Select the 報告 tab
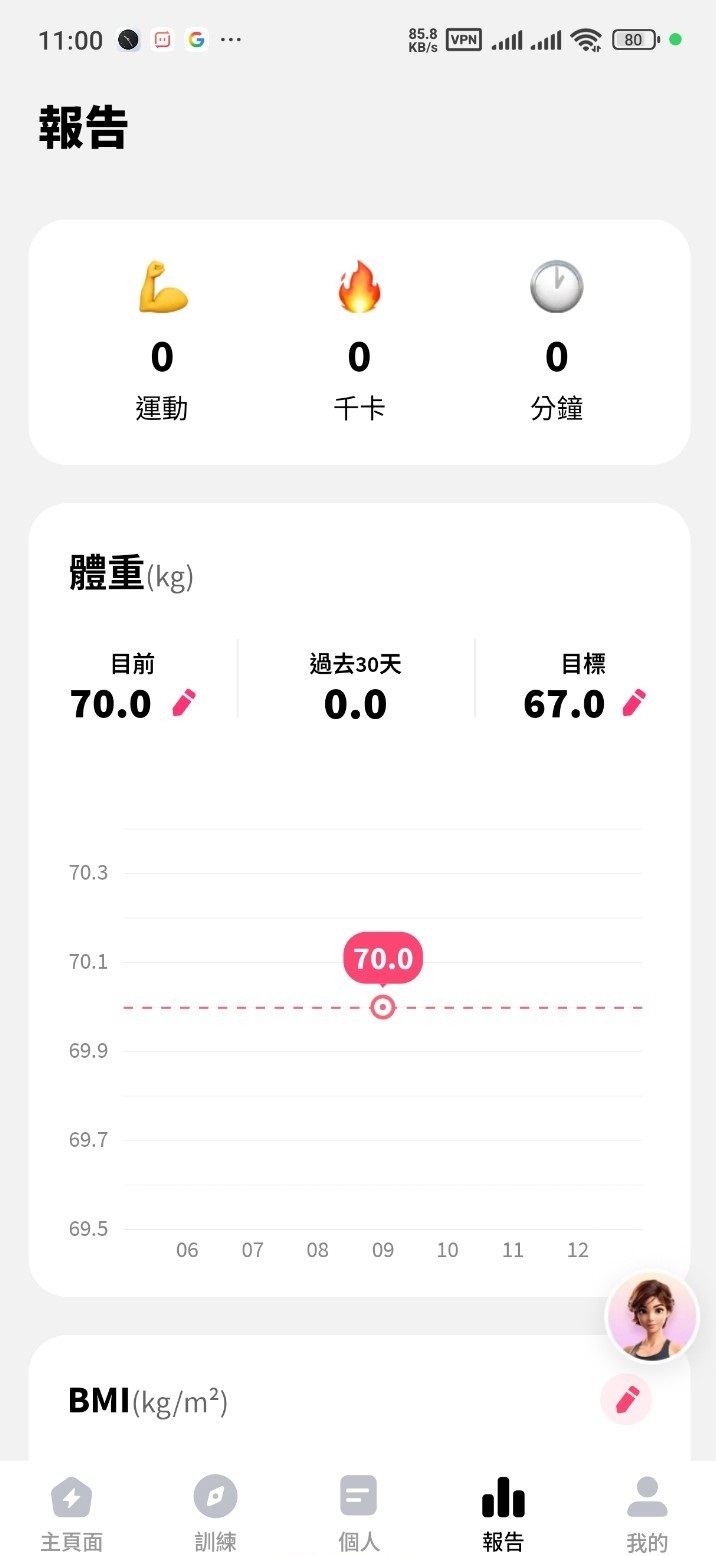 tap(502, 1513)
